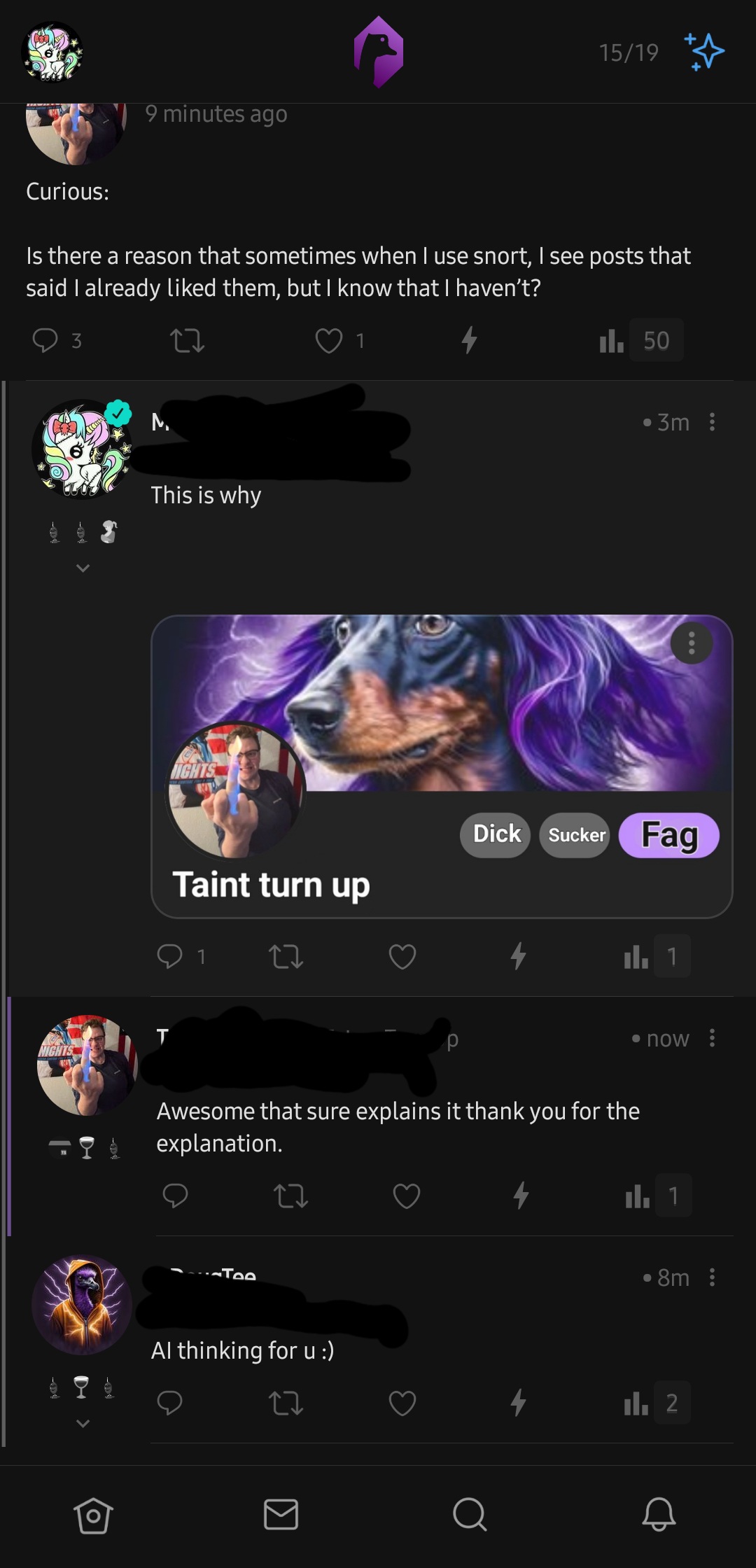Open the messages envelope tab
The image size is (756, 1568).
(x=281, y=1514)
